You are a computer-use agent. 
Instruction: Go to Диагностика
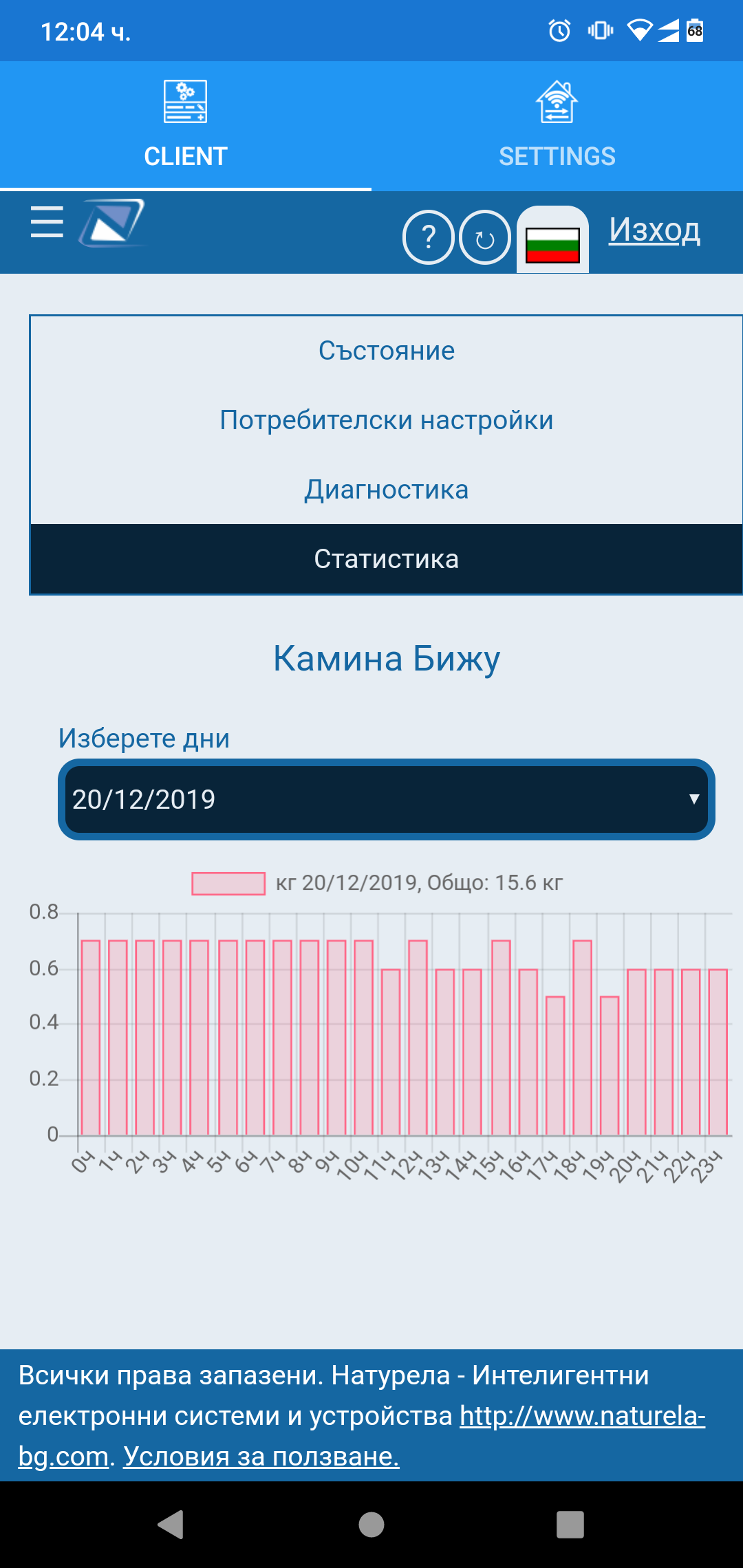[386, 490]
